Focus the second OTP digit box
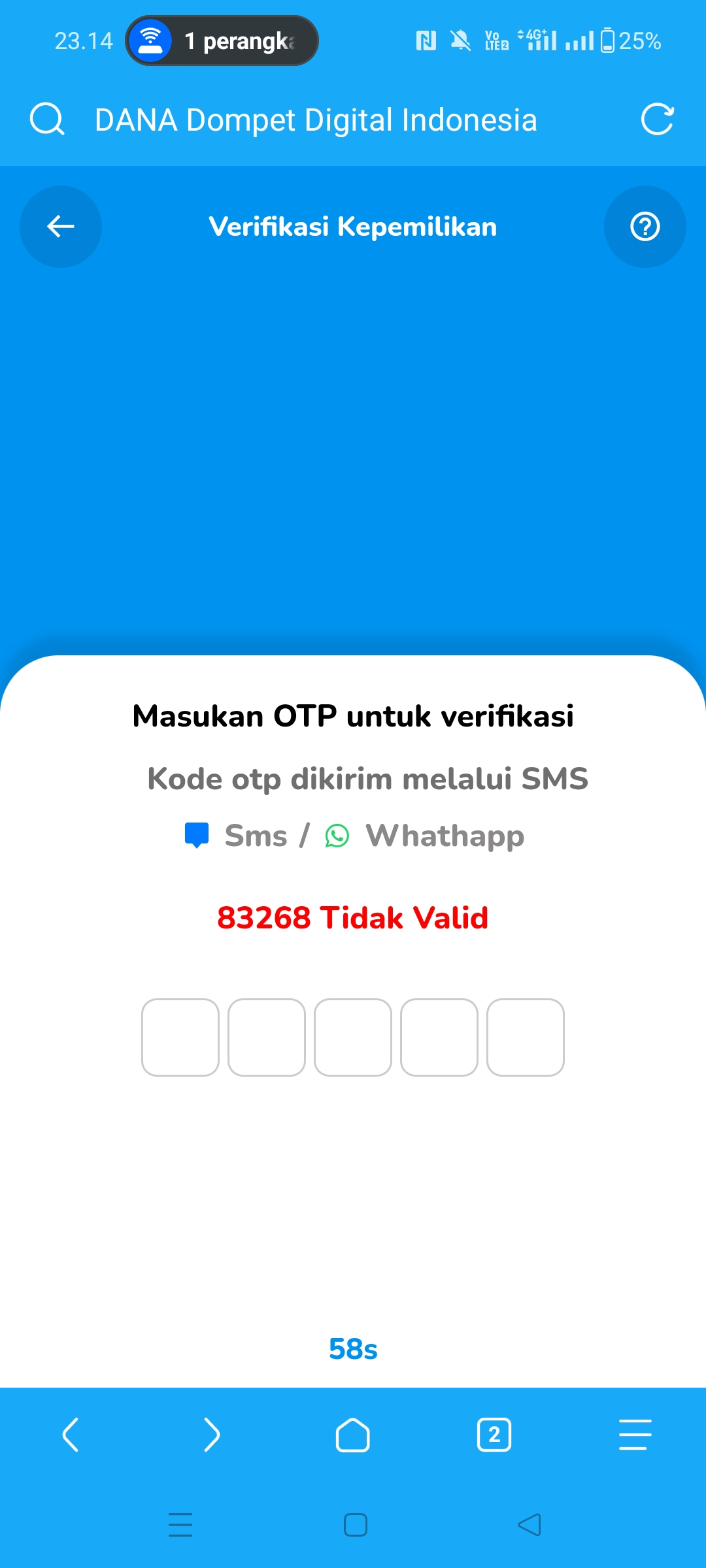The height and width of the screenshot is (1568, 706). [x=267, y=1037]
